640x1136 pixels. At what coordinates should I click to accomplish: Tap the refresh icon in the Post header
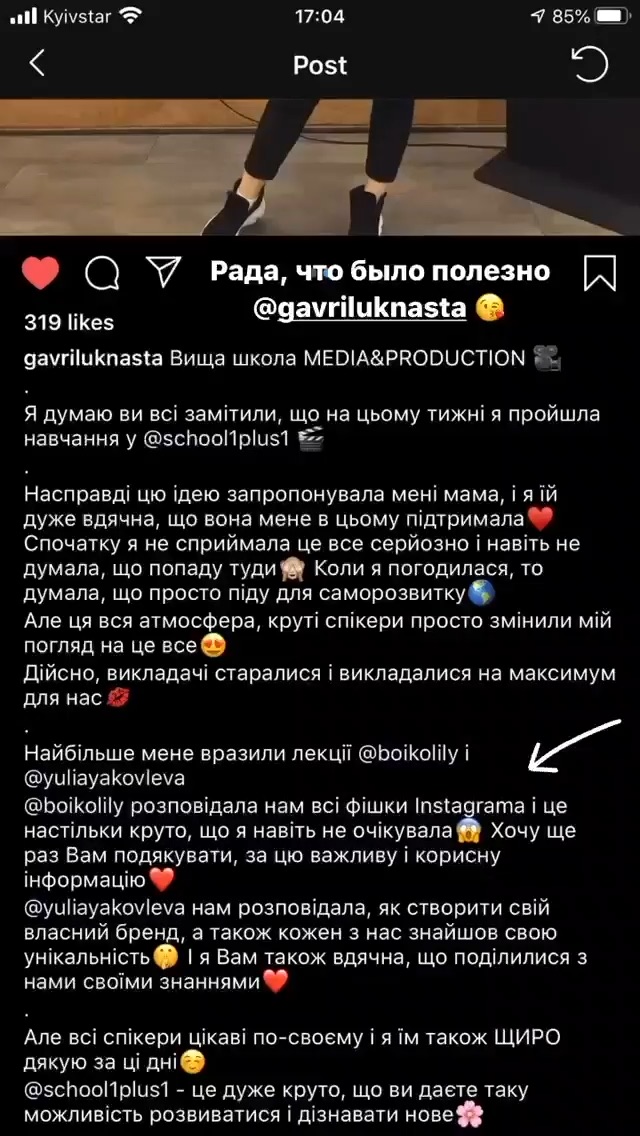[x=589, y=64]
